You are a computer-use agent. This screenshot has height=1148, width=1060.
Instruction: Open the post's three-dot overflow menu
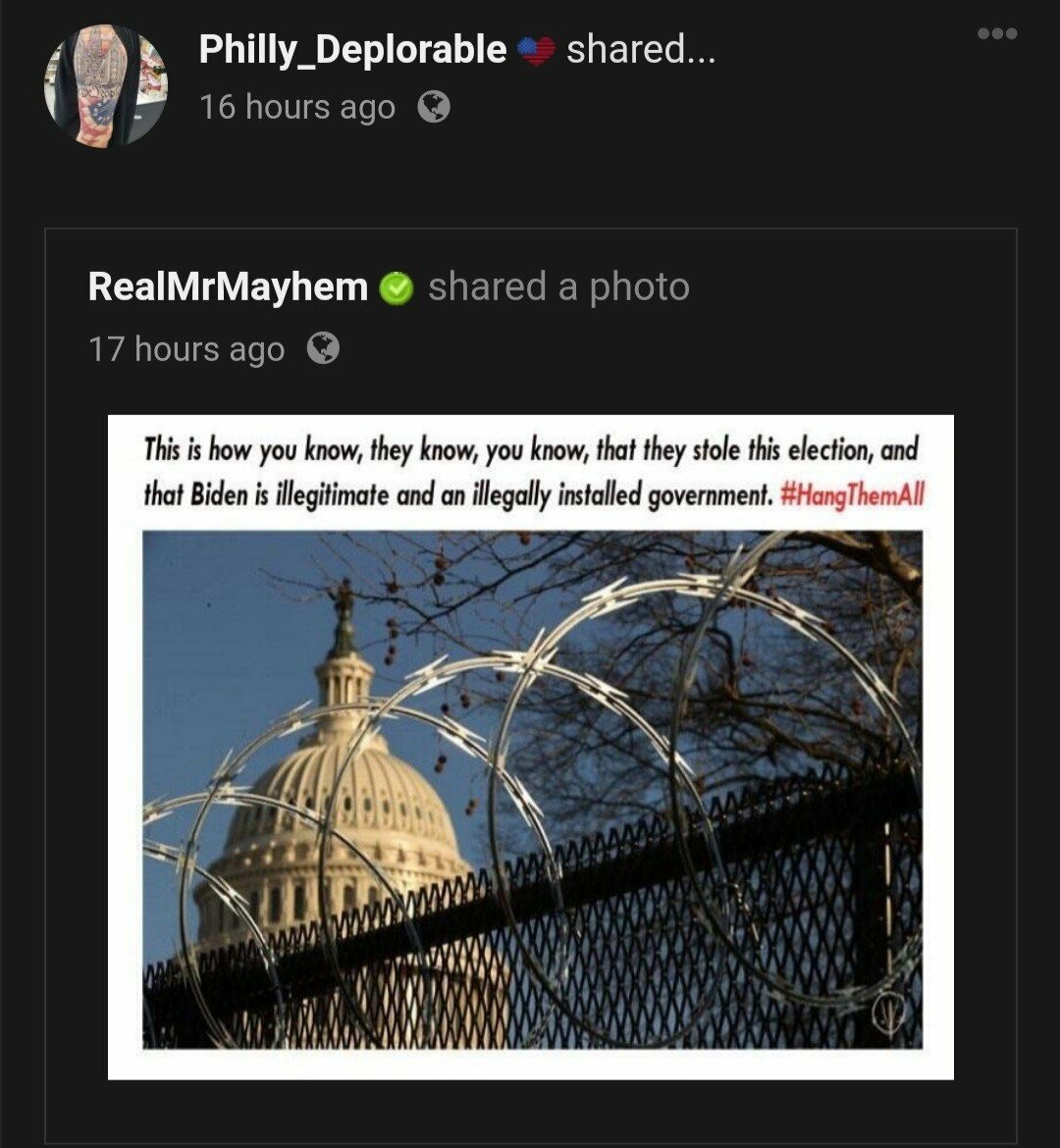(997, 34)
